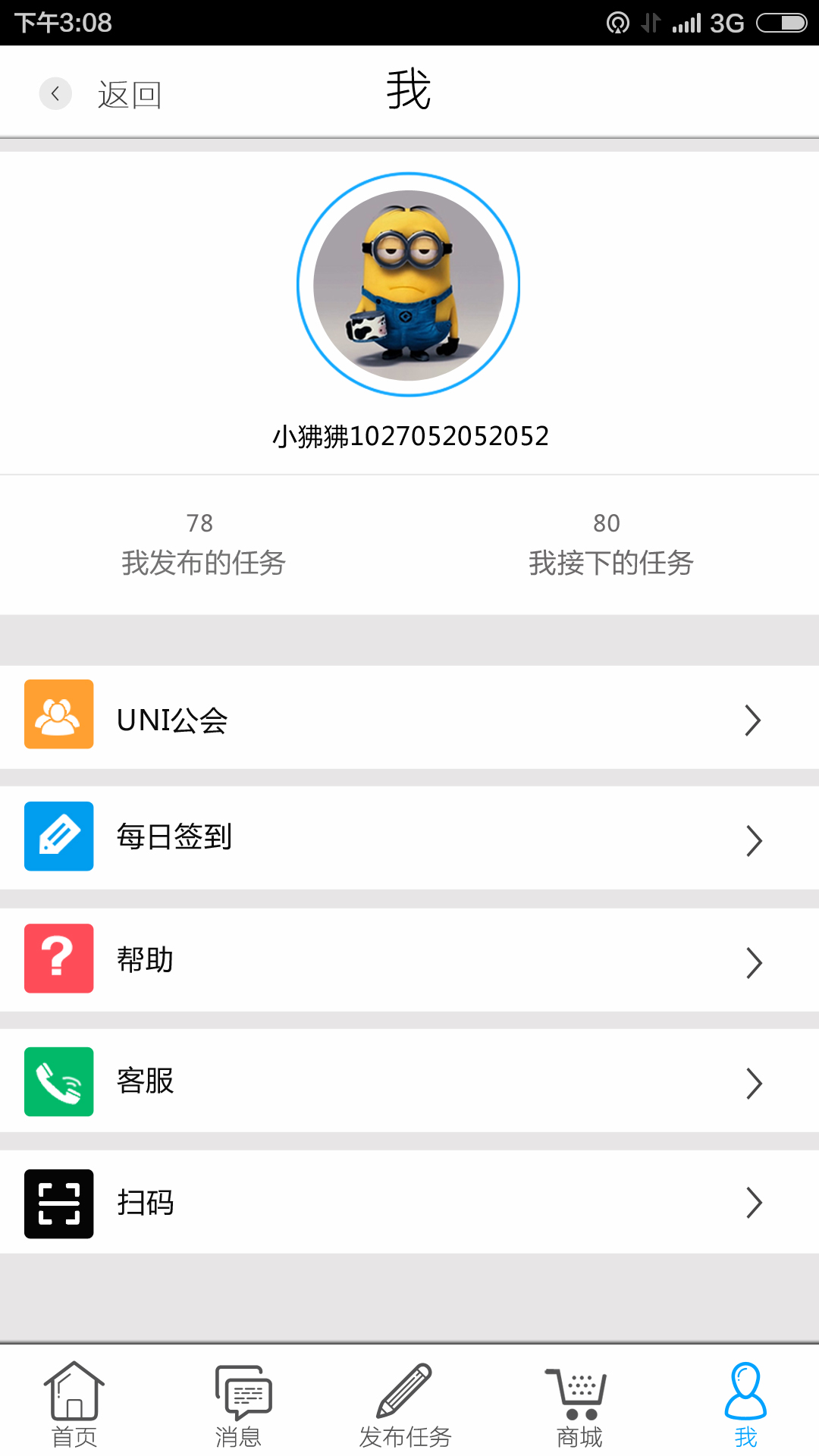The width and height of the screenshot is (819, 1456).
Task: Select the 发布任务 tab
Action: pos(405,1404)
